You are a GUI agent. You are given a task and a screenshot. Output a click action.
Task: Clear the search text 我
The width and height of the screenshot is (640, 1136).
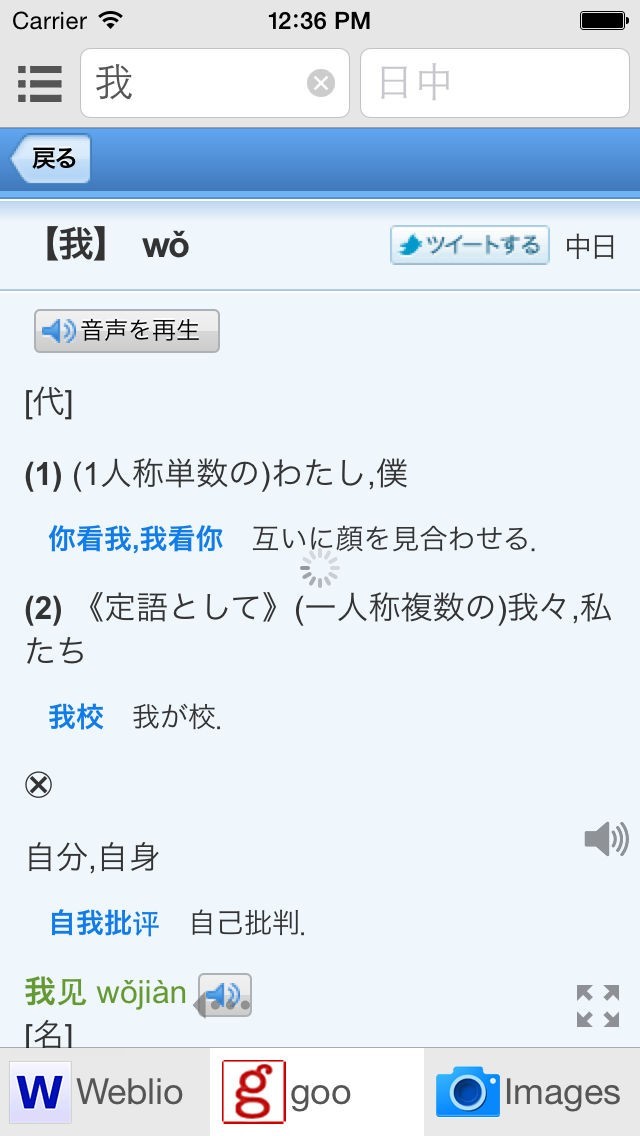pos(320,83)
